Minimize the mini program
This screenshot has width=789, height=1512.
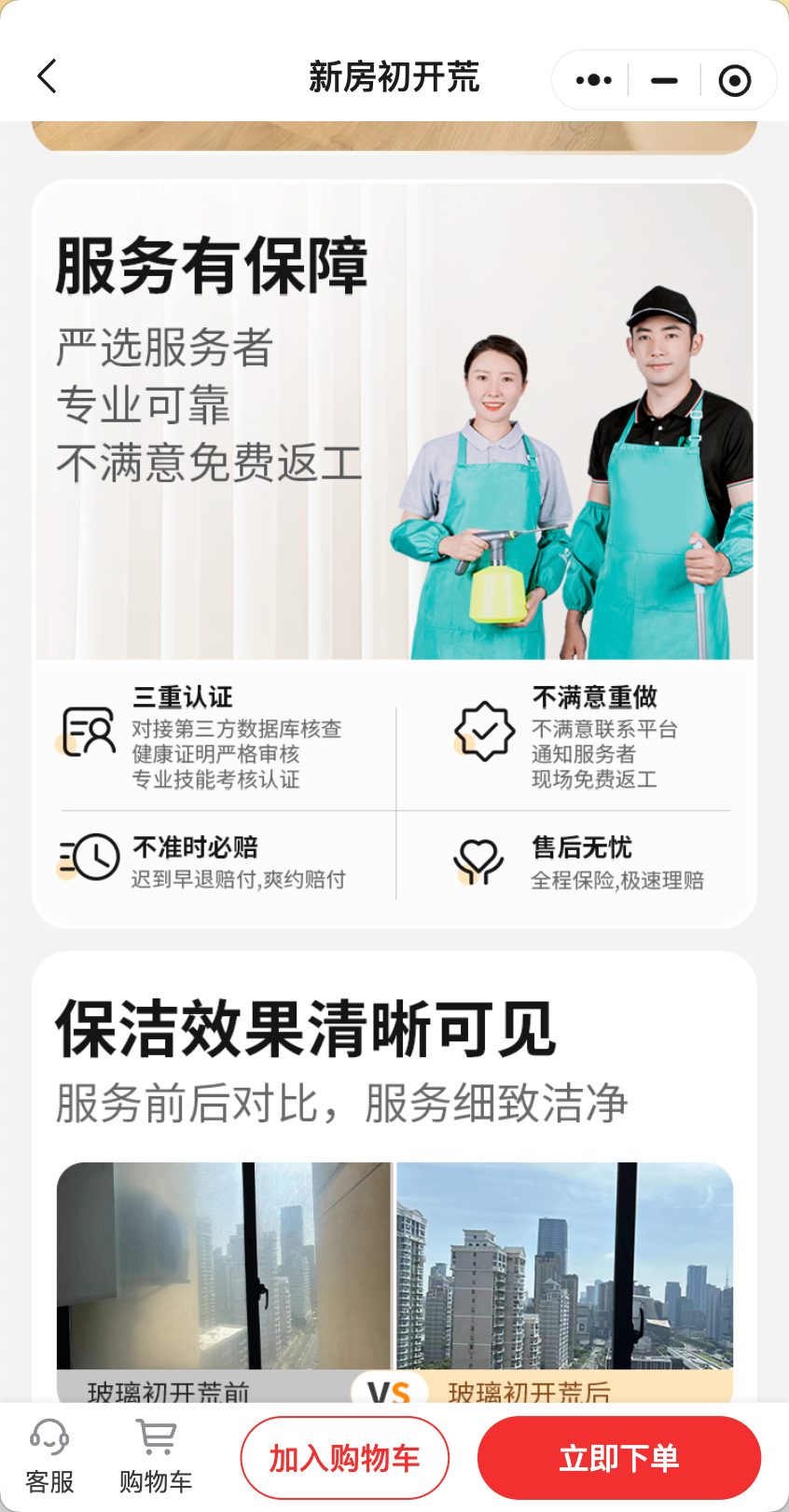click(664, 80)
